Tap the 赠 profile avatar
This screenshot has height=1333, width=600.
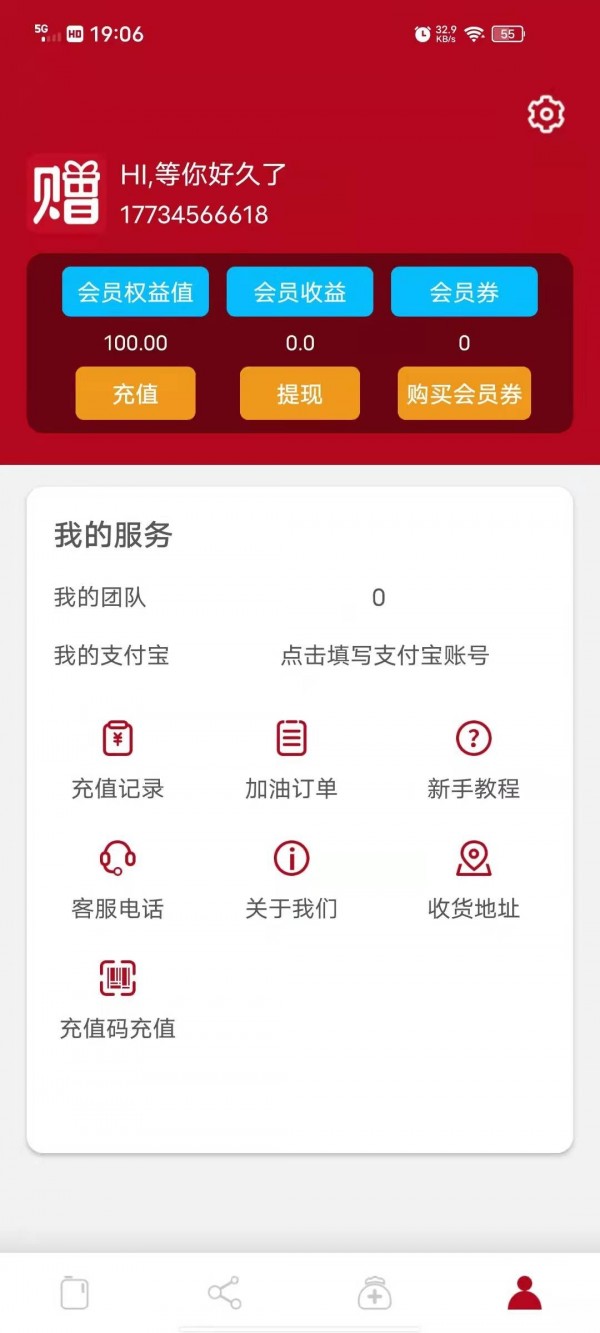coord(66,193)
